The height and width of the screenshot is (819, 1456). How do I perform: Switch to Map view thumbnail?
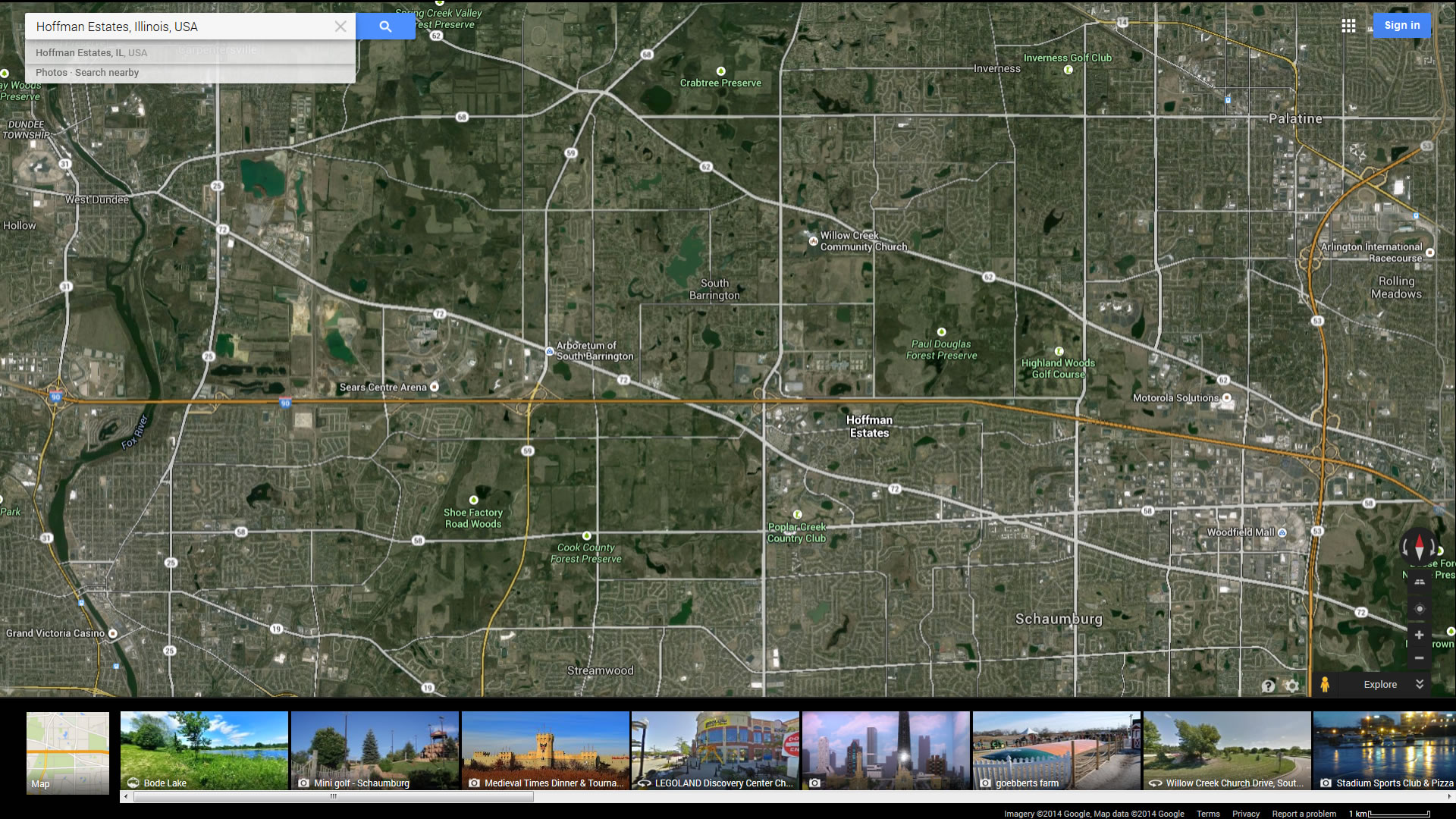(67, 752)
